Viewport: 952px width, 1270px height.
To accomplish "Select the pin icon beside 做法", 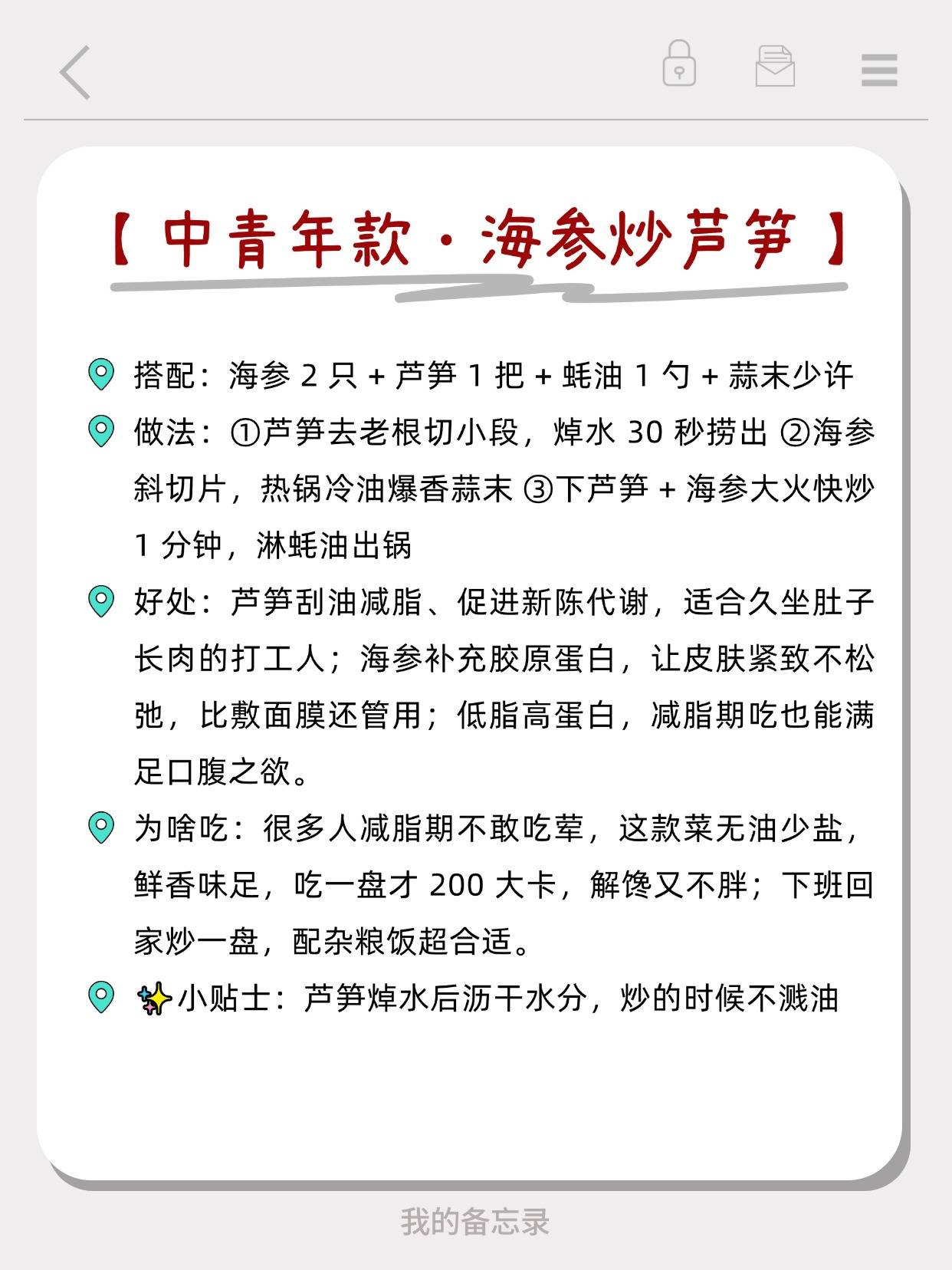I will tap(100, 432).
